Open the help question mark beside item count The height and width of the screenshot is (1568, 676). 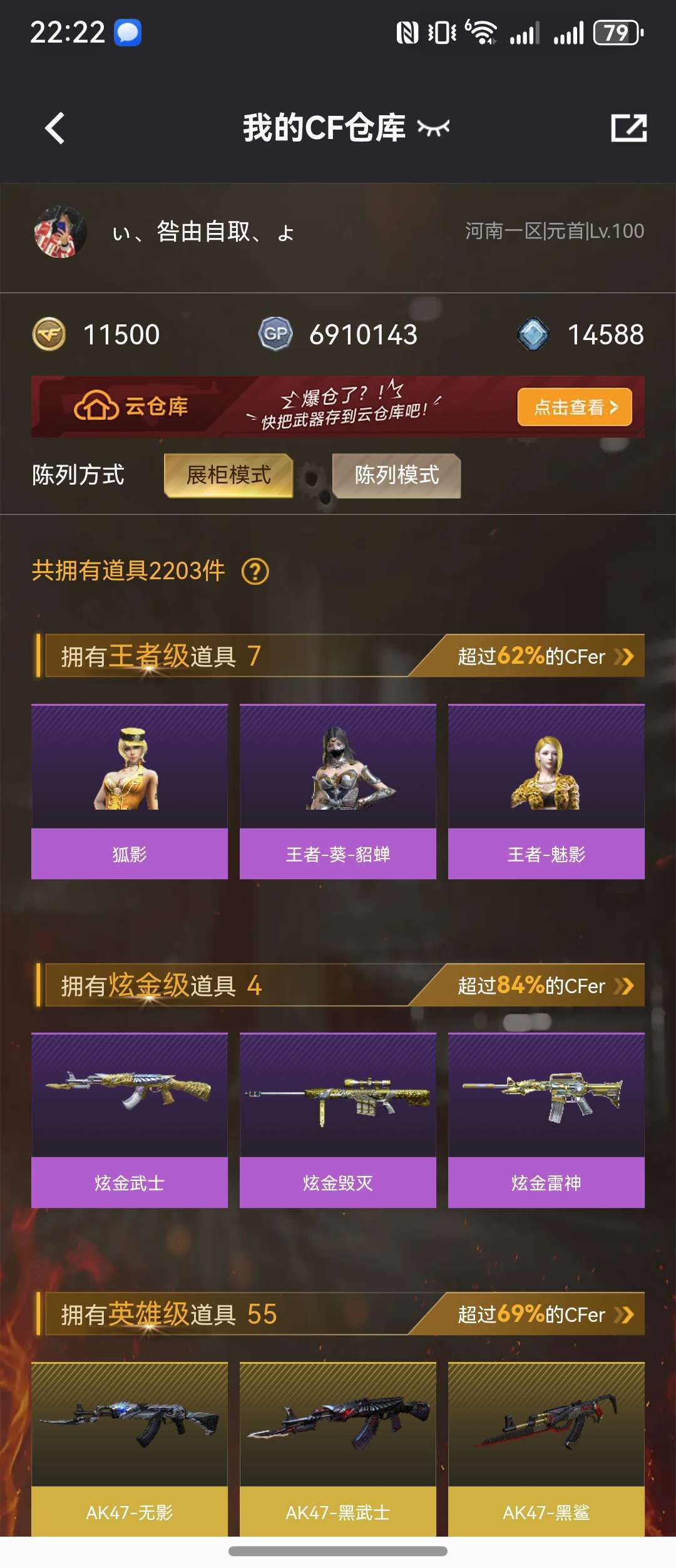[x=253, y=572]
